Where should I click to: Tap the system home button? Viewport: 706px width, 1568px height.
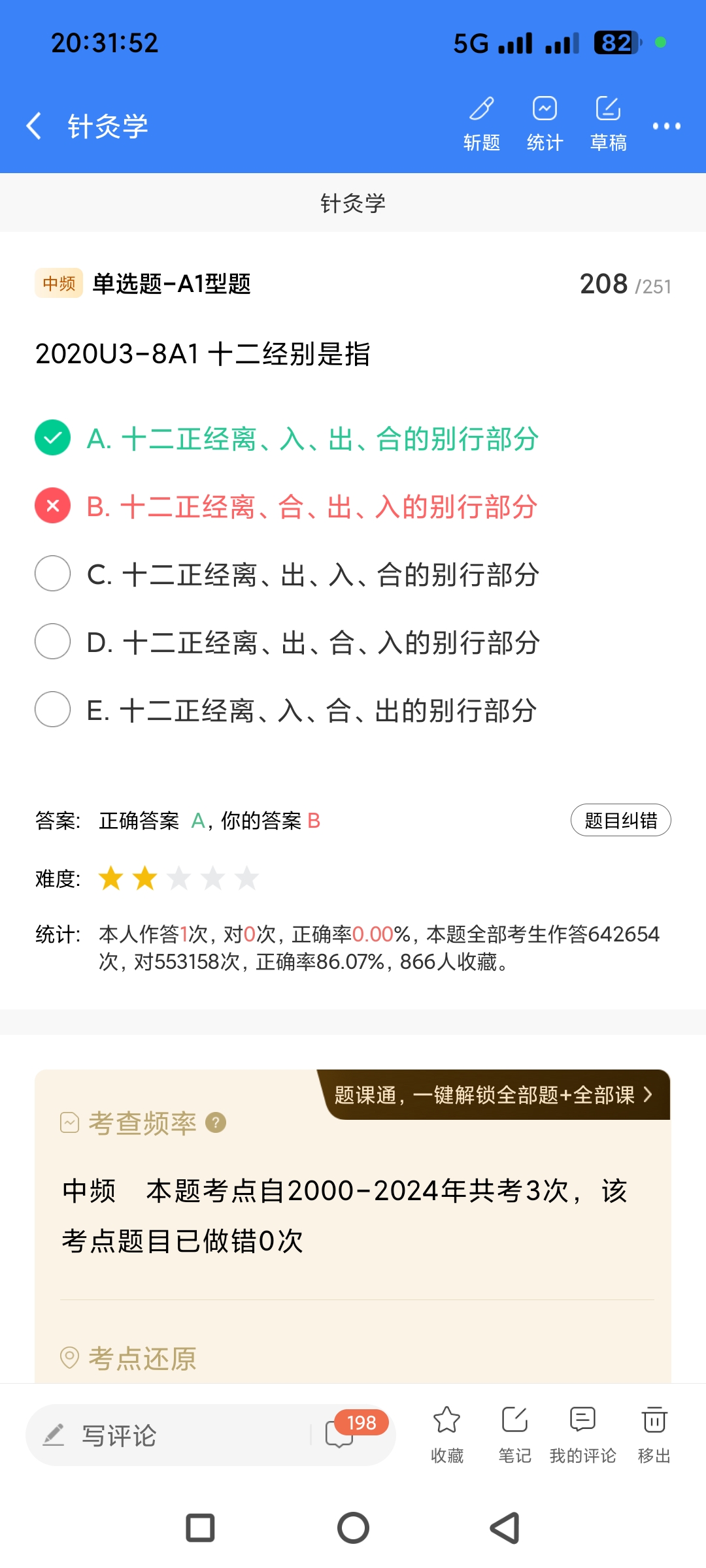tap(353, 1528)
